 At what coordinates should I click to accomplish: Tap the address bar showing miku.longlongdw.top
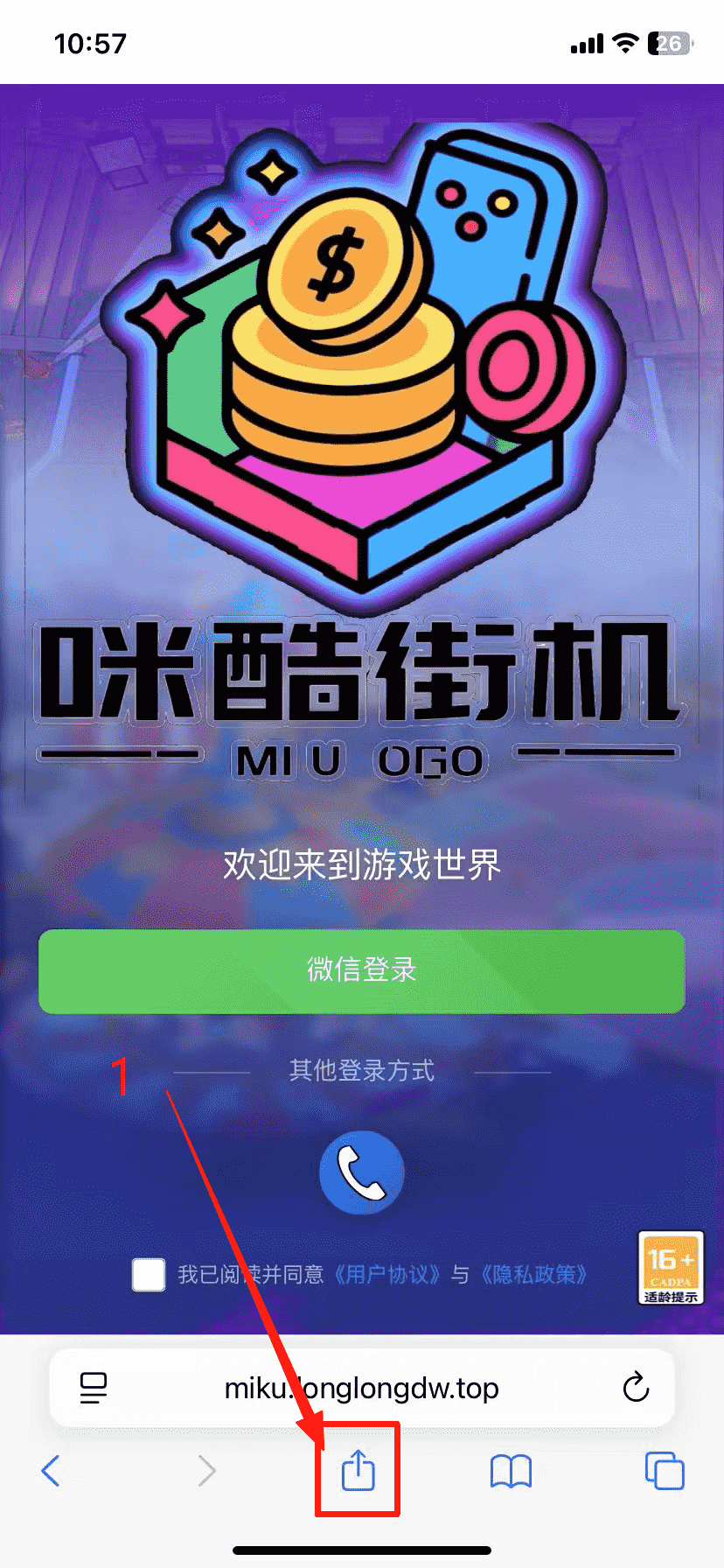(x=361, y=1388)
